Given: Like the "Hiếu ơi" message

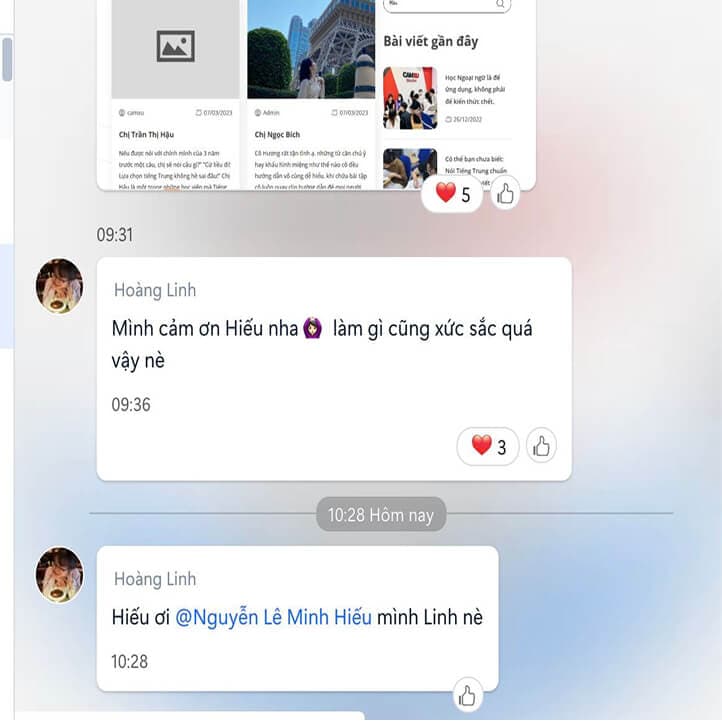Looking at the screenshot, I should (x=467, y=693).
